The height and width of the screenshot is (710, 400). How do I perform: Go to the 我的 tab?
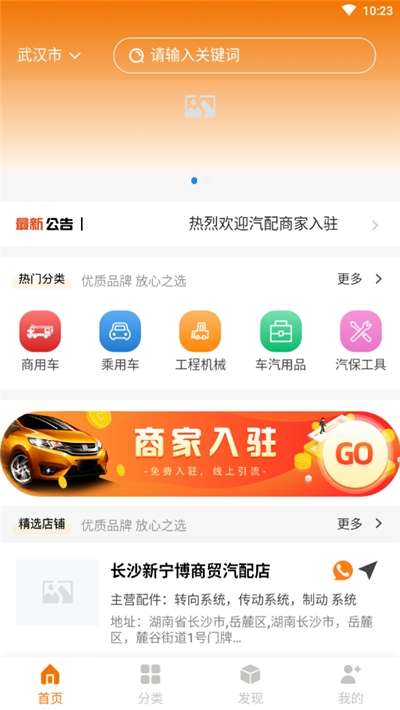[x=350, y=684]
